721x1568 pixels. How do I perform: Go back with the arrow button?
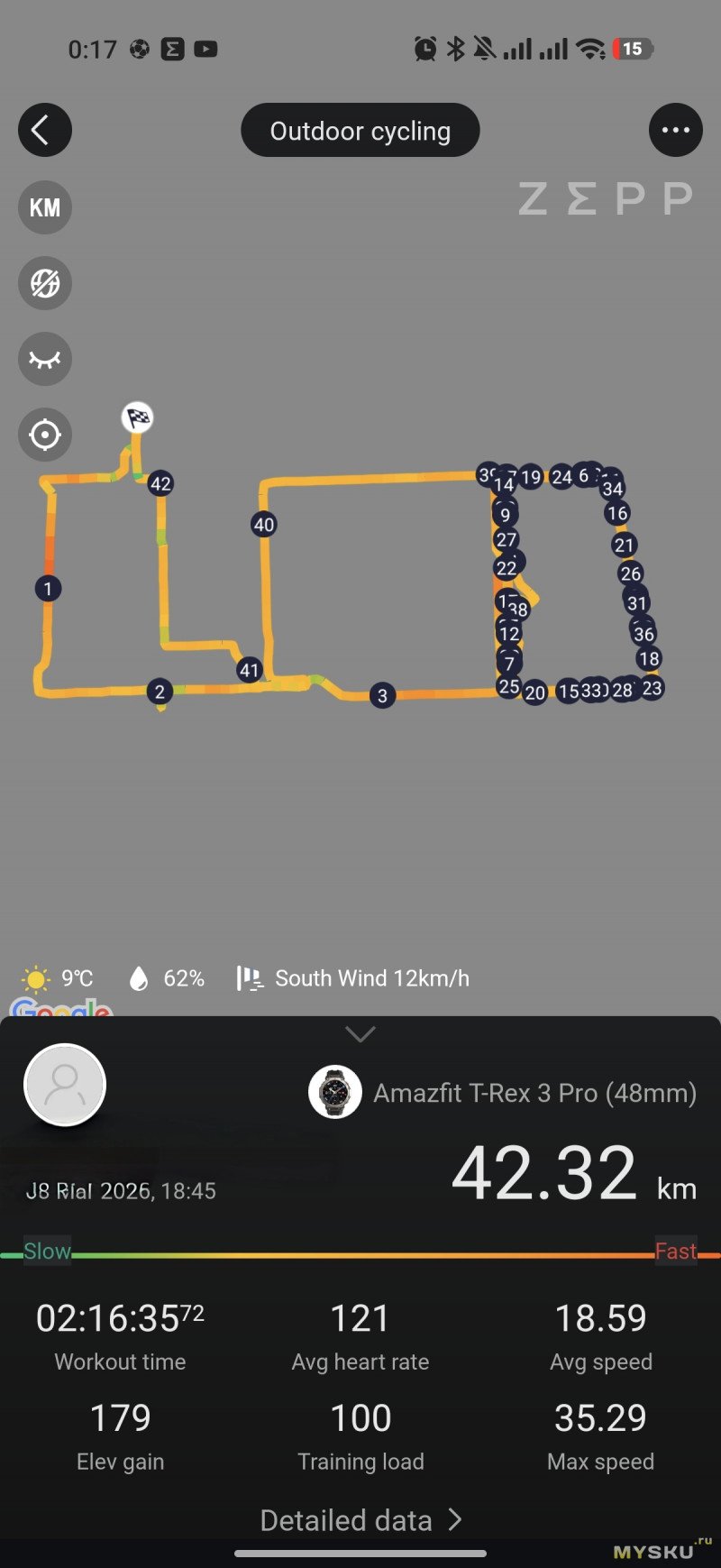(x=44, y=130)
